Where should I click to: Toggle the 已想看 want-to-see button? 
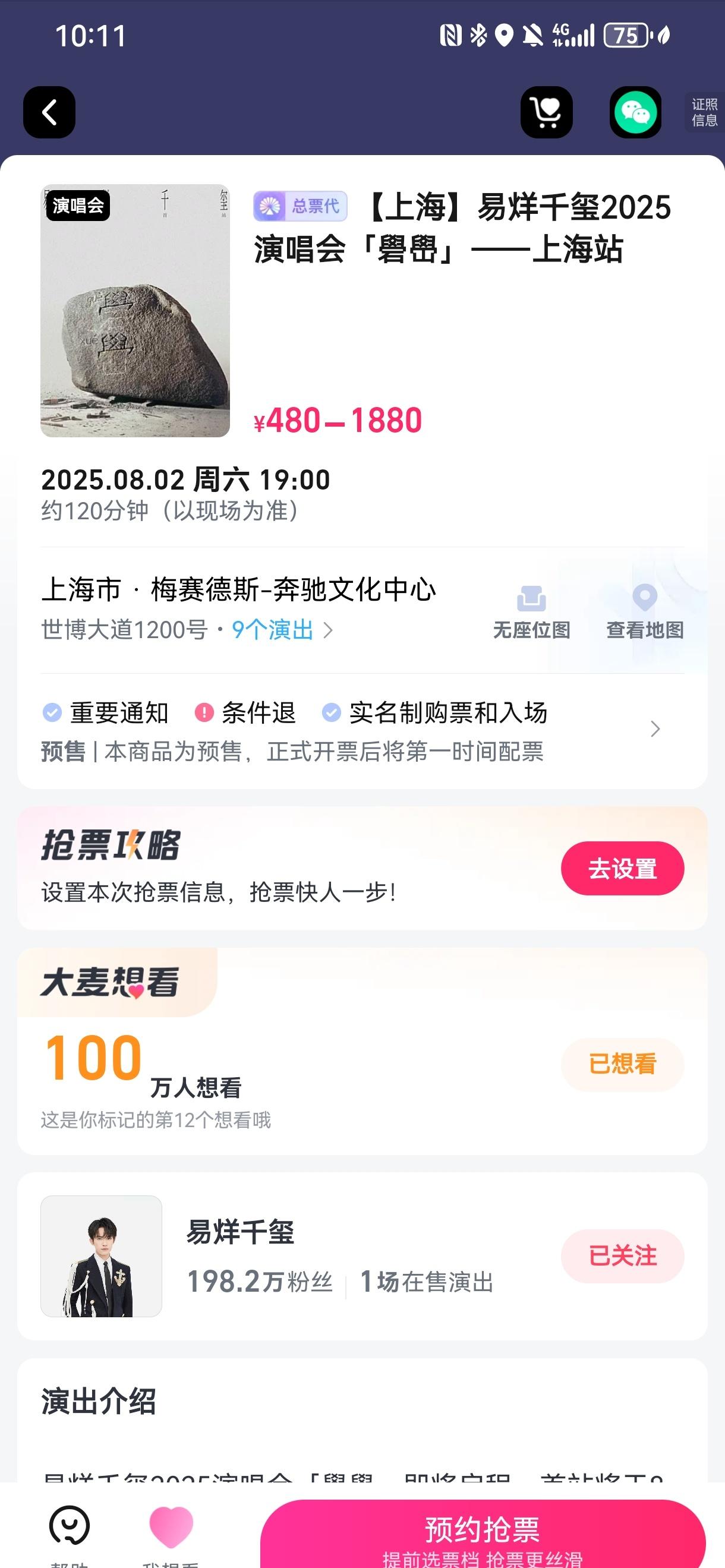pos(622,1065)
